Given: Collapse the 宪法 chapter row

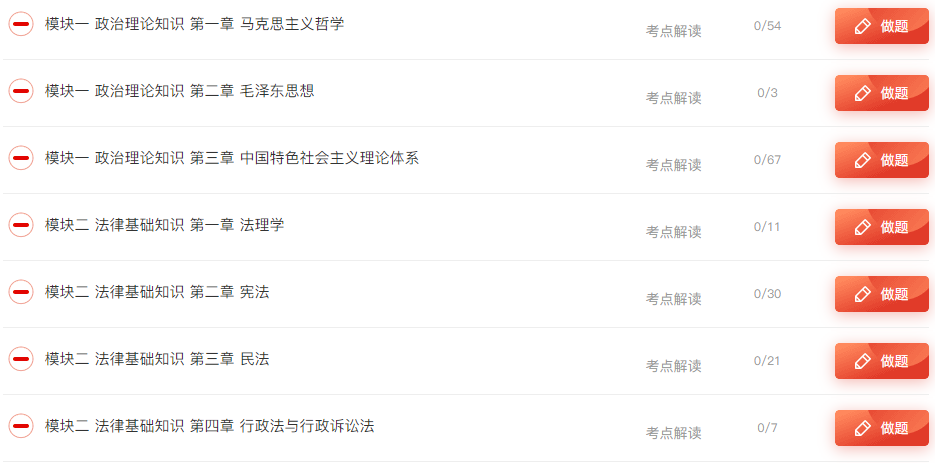Looking at the screenshot, I should coord(21,292).
